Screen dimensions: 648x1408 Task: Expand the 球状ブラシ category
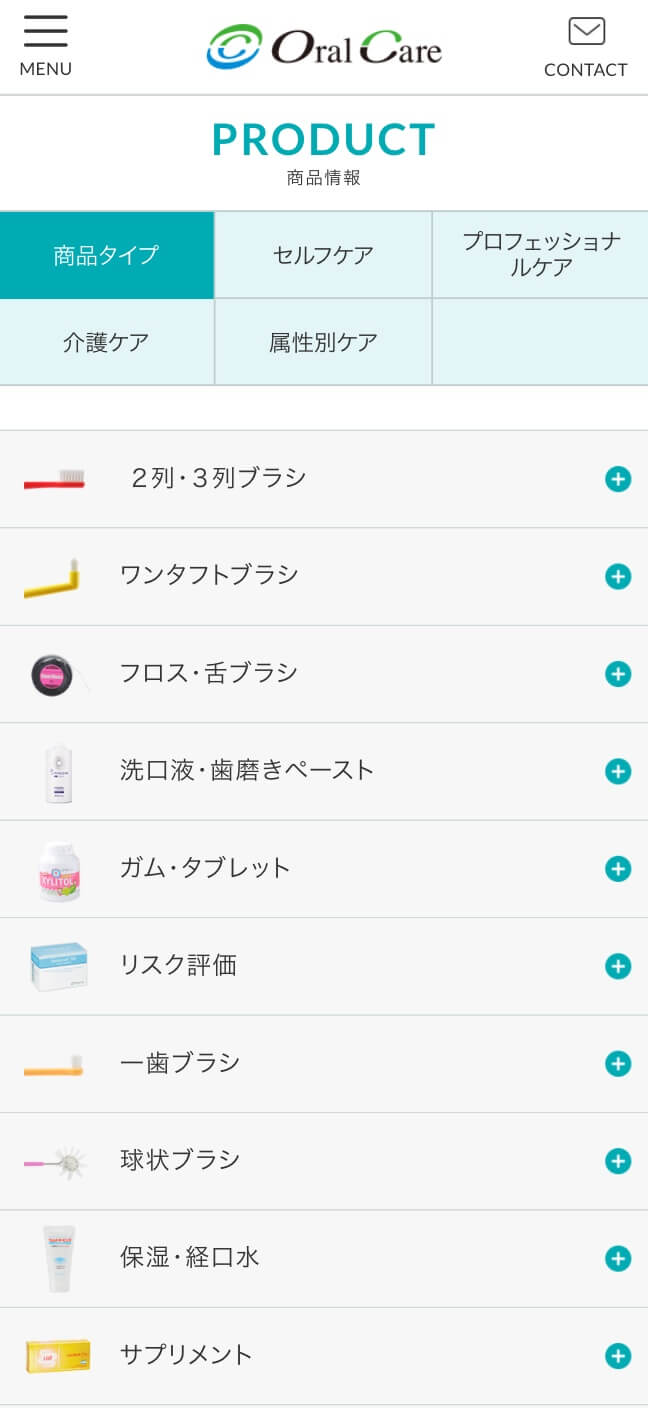pyautogui.click(x=324, y=1161)
